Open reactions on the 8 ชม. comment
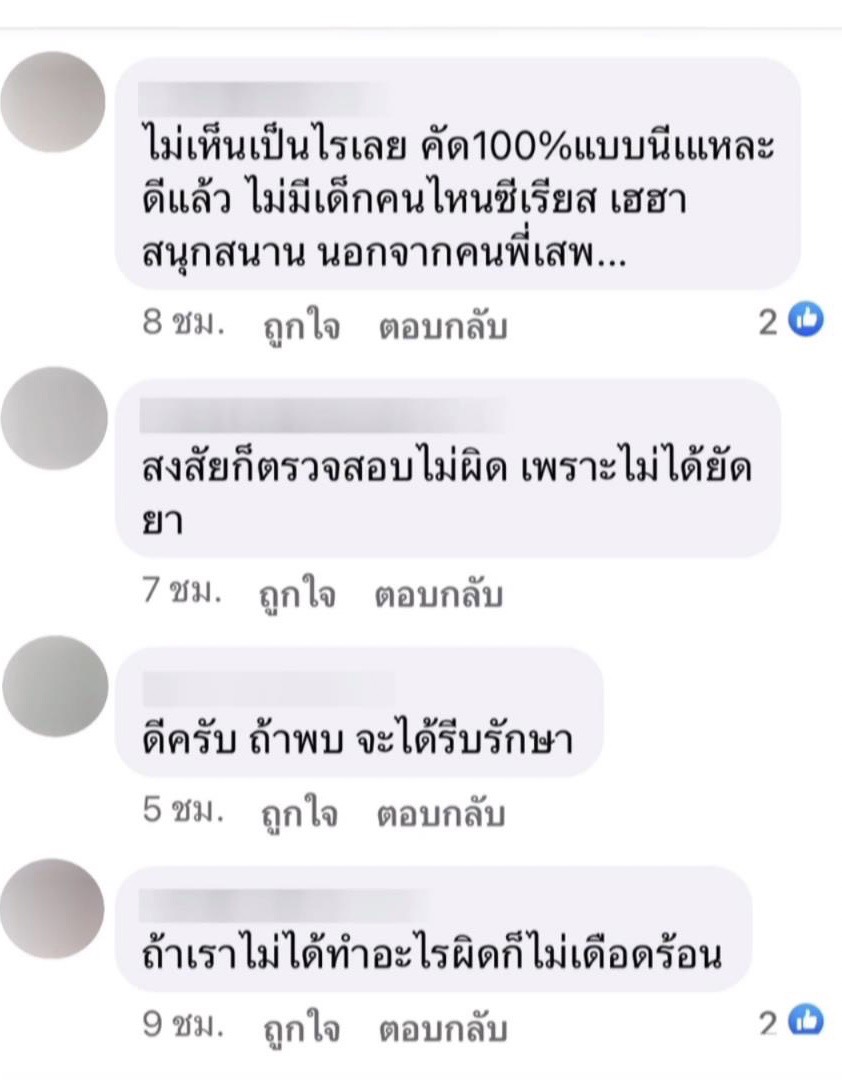The image size is (842, 1080). tap(791, 321)
